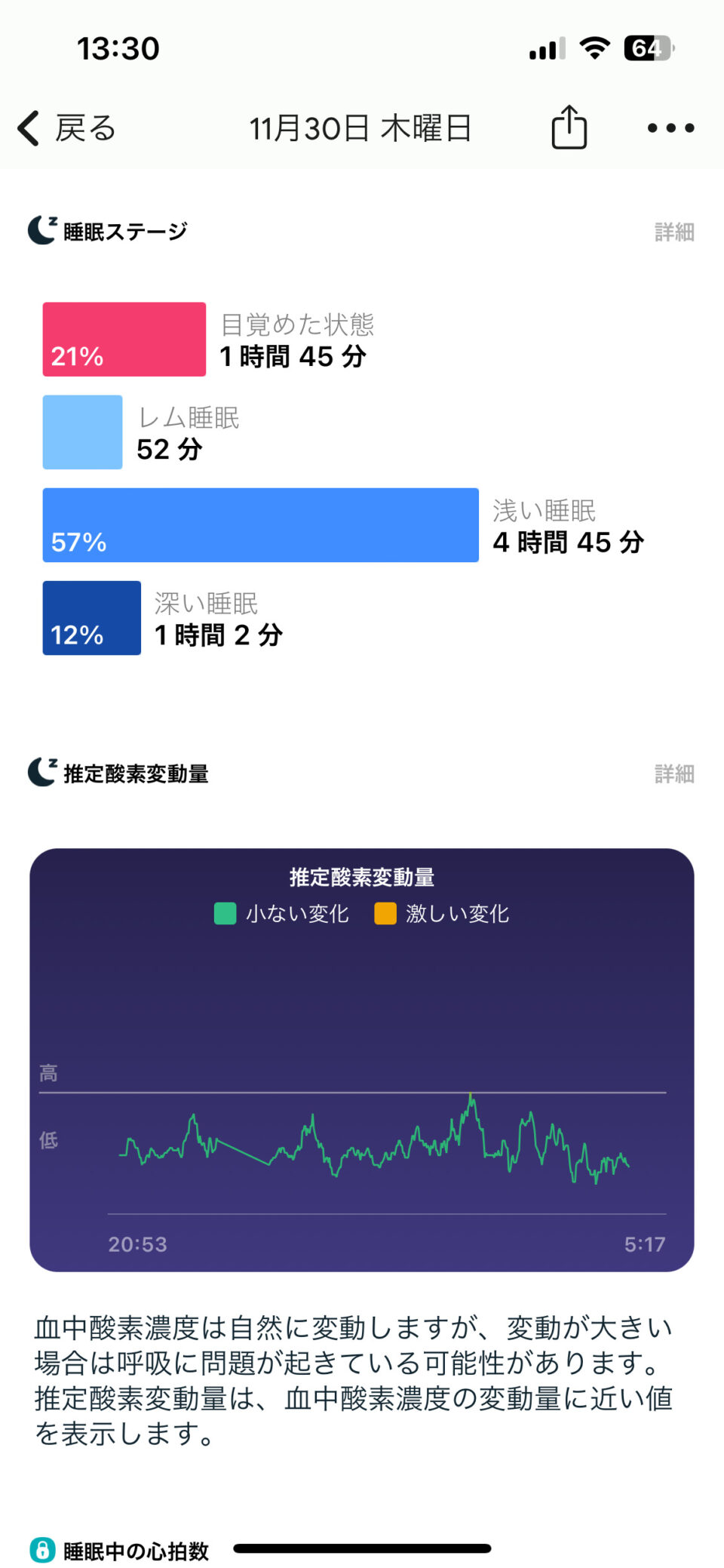Open the three-dot overflow menu
Image resolution: width=724 pixels, height=1568 pixels.
[671, 128]
